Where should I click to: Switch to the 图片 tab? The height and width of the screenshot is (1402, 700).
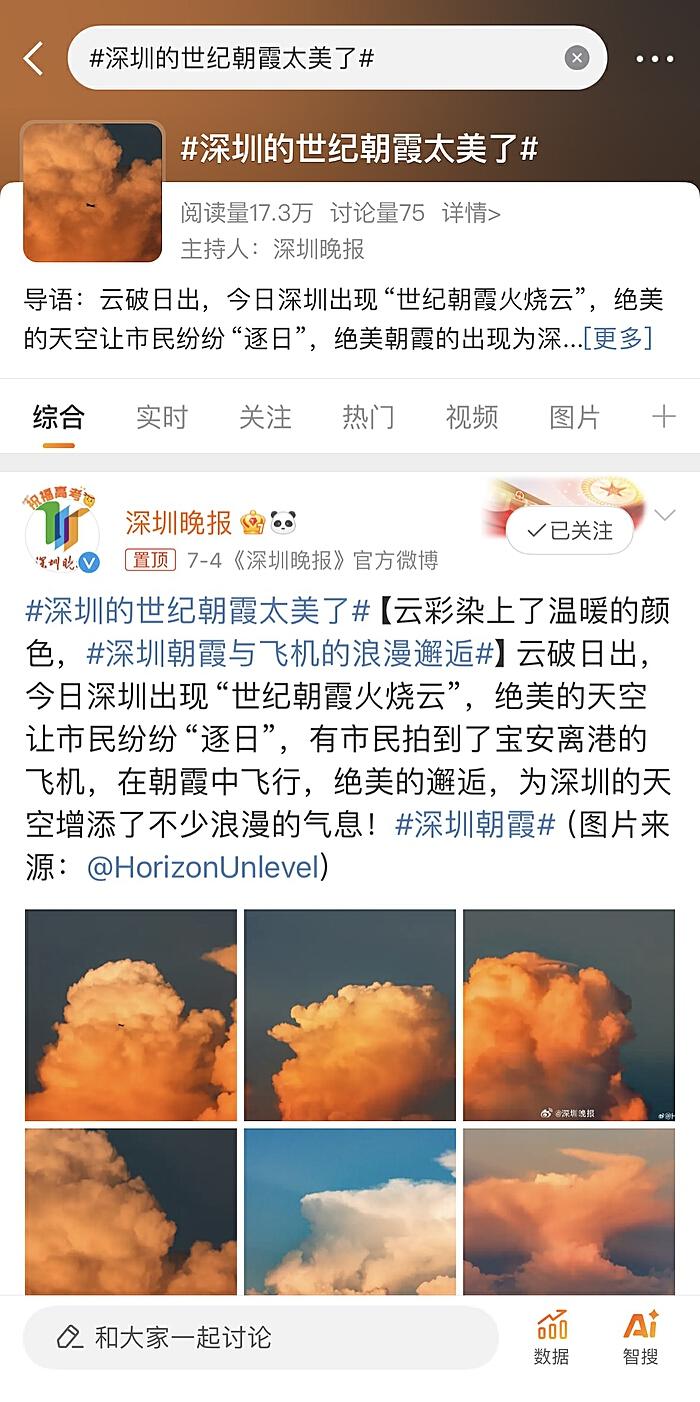574,417
